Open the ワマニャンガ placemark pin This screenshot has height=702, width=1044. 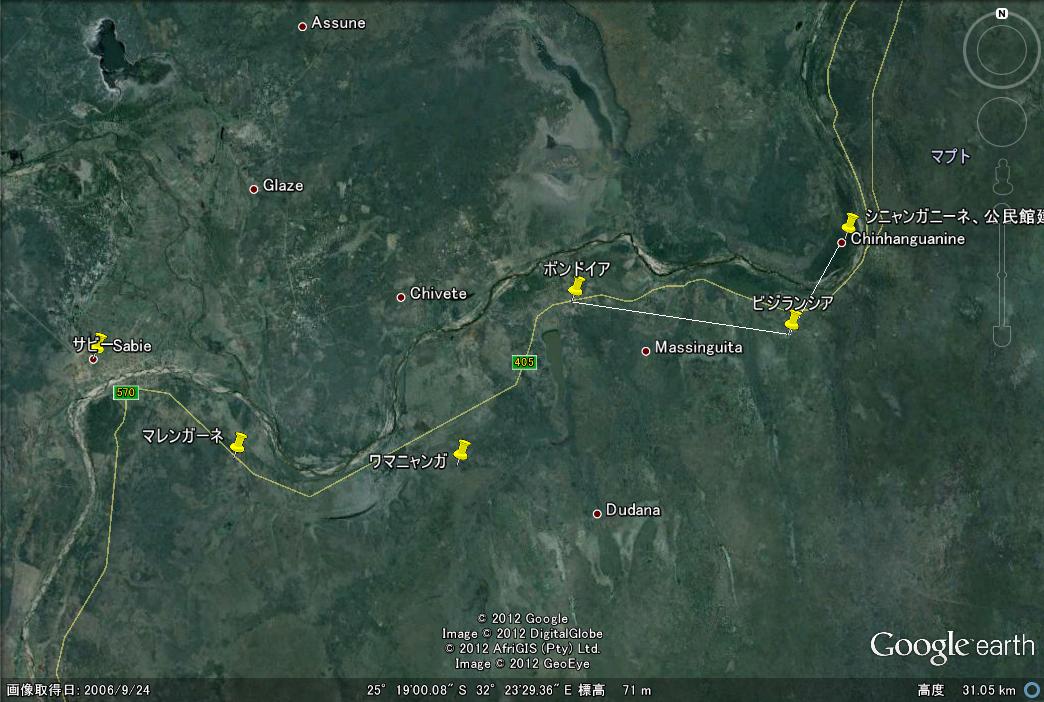click(x=461, y=450)
